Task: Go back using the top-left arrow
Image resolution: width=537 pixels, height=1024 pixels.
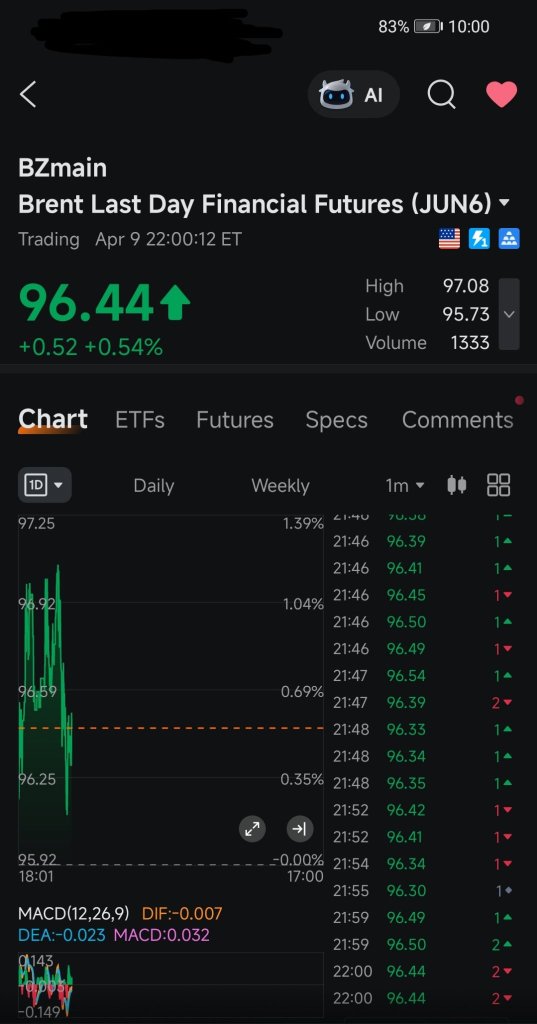Action: click(27, 95)
